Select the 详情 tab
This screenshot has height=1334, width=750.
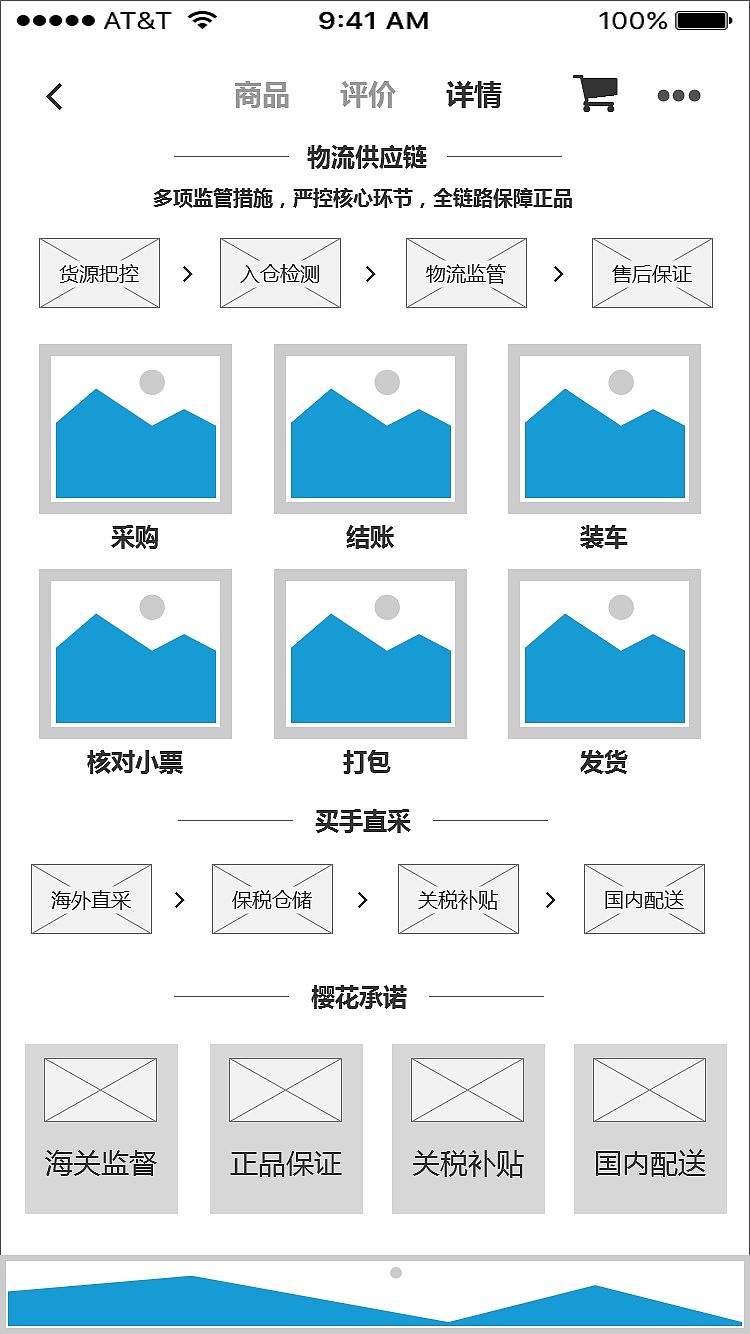click(x=474, y=95)
